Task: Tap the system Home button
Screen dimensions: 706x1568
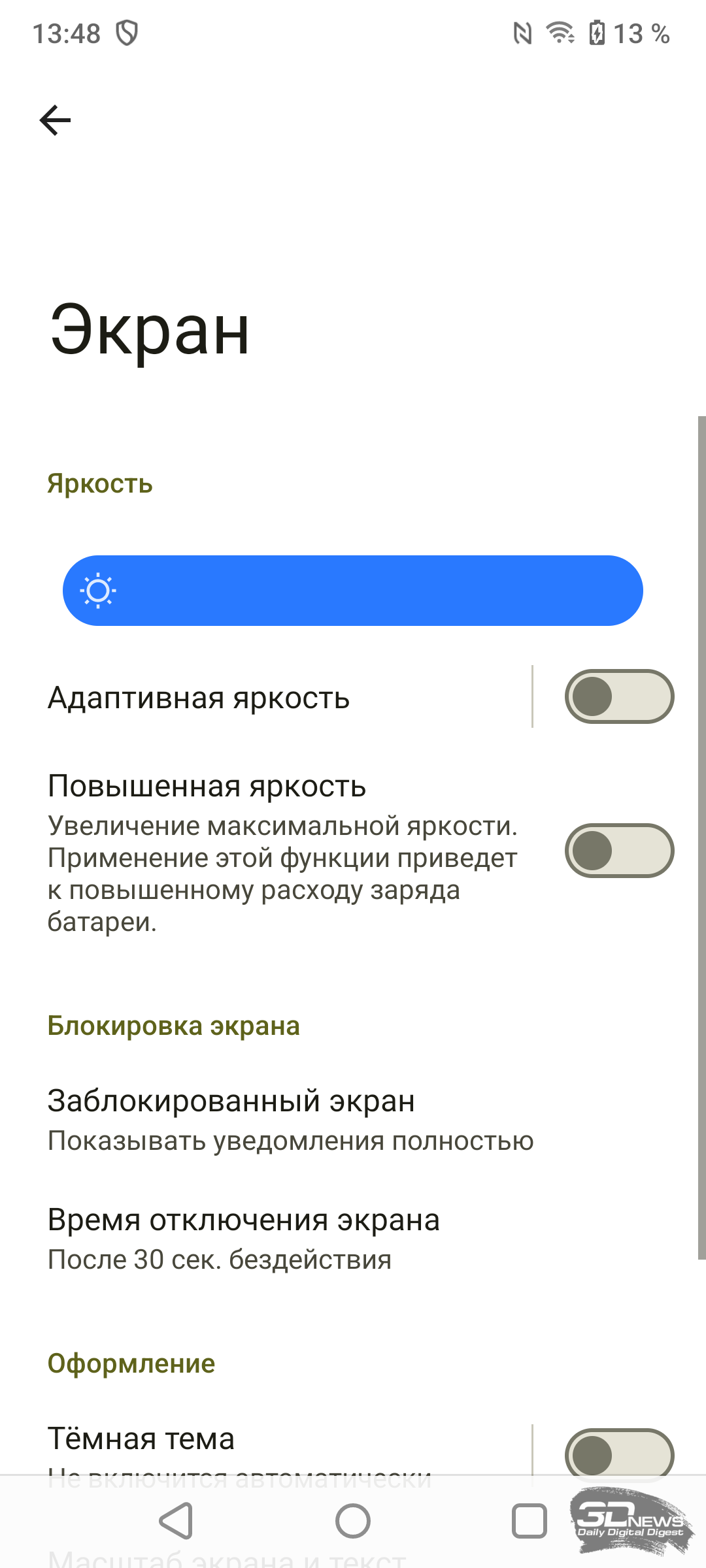Action: pyautogui.click(x=353, y=1521)
